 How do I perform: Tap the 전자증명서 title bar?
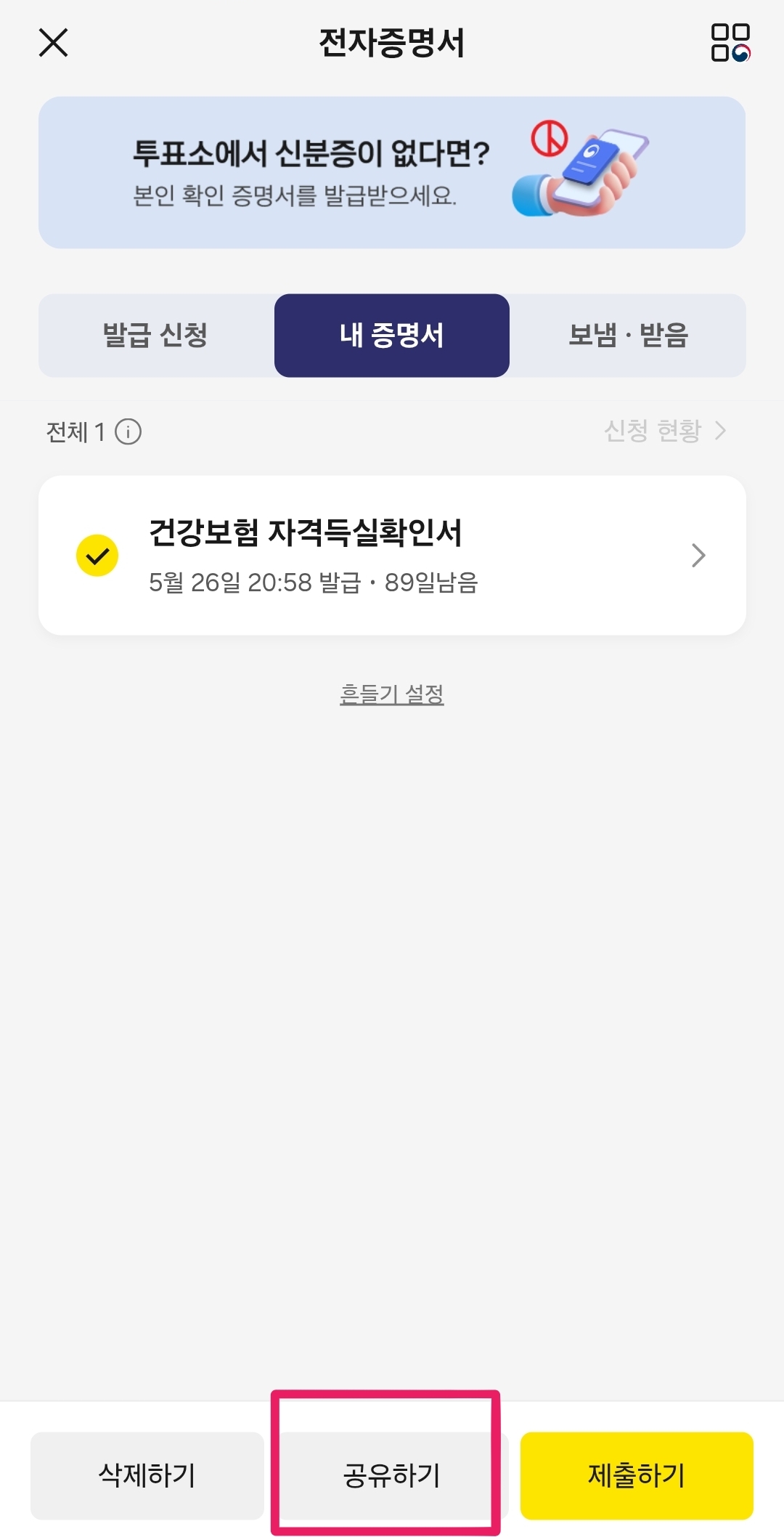[x=392, y=44]
